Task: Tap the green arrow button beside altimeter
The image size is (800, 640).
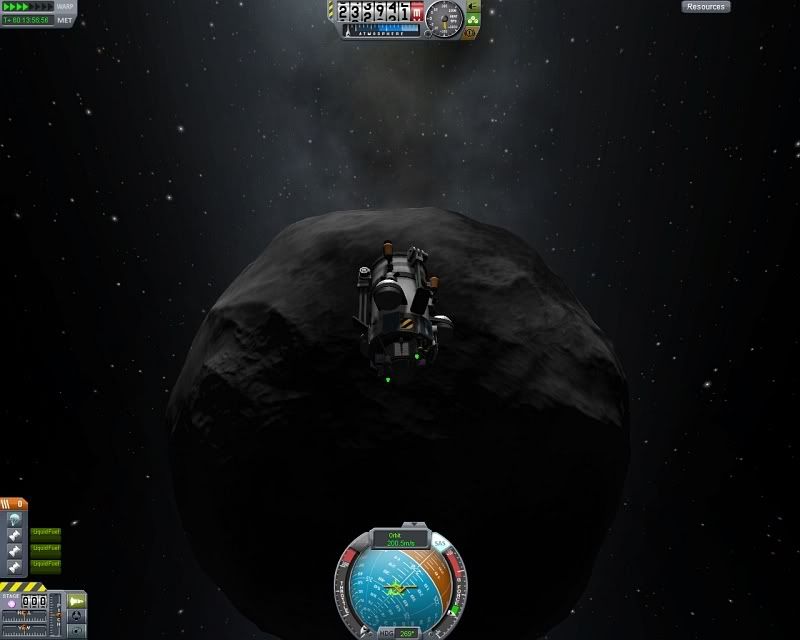Action: coord(474,6)
